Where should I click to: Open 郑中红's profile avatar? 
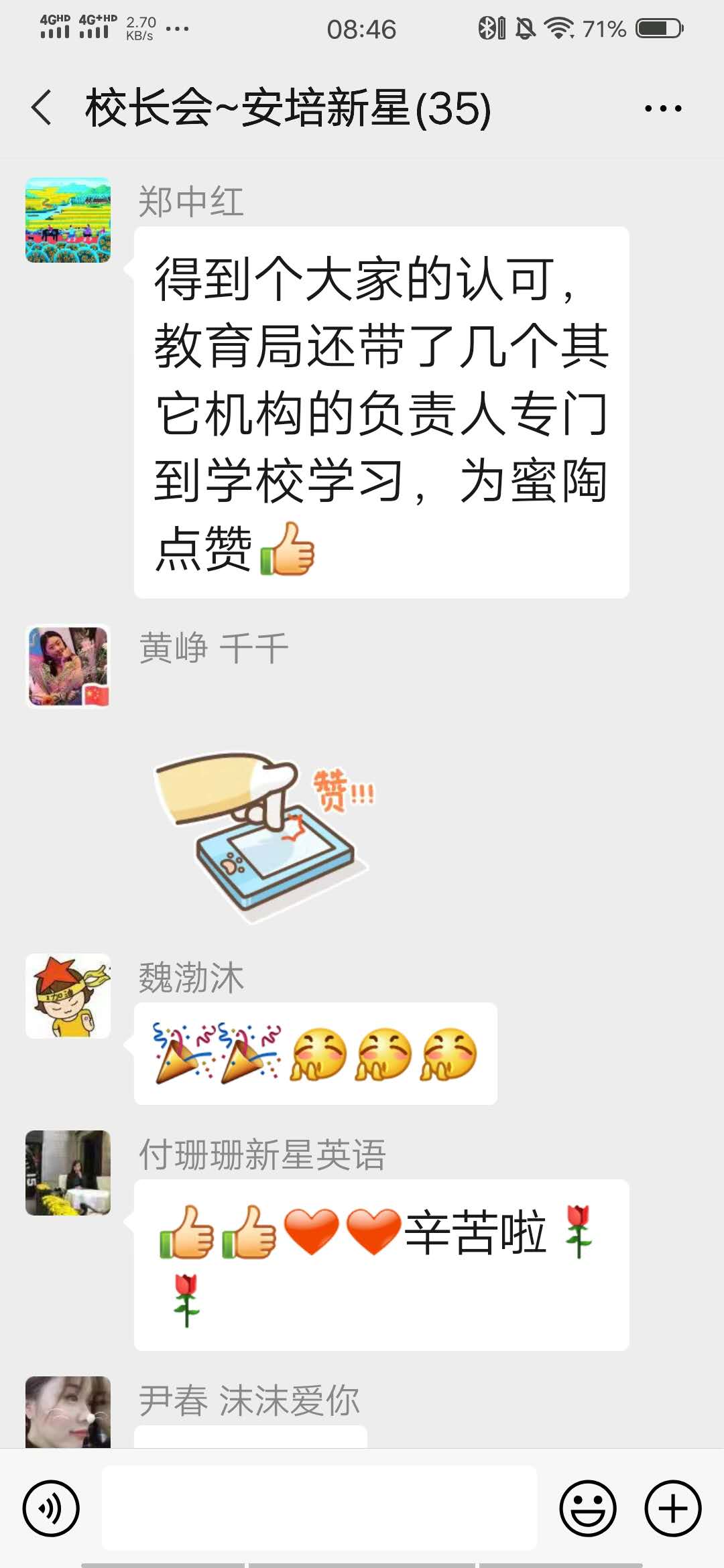tap(68, 220)
